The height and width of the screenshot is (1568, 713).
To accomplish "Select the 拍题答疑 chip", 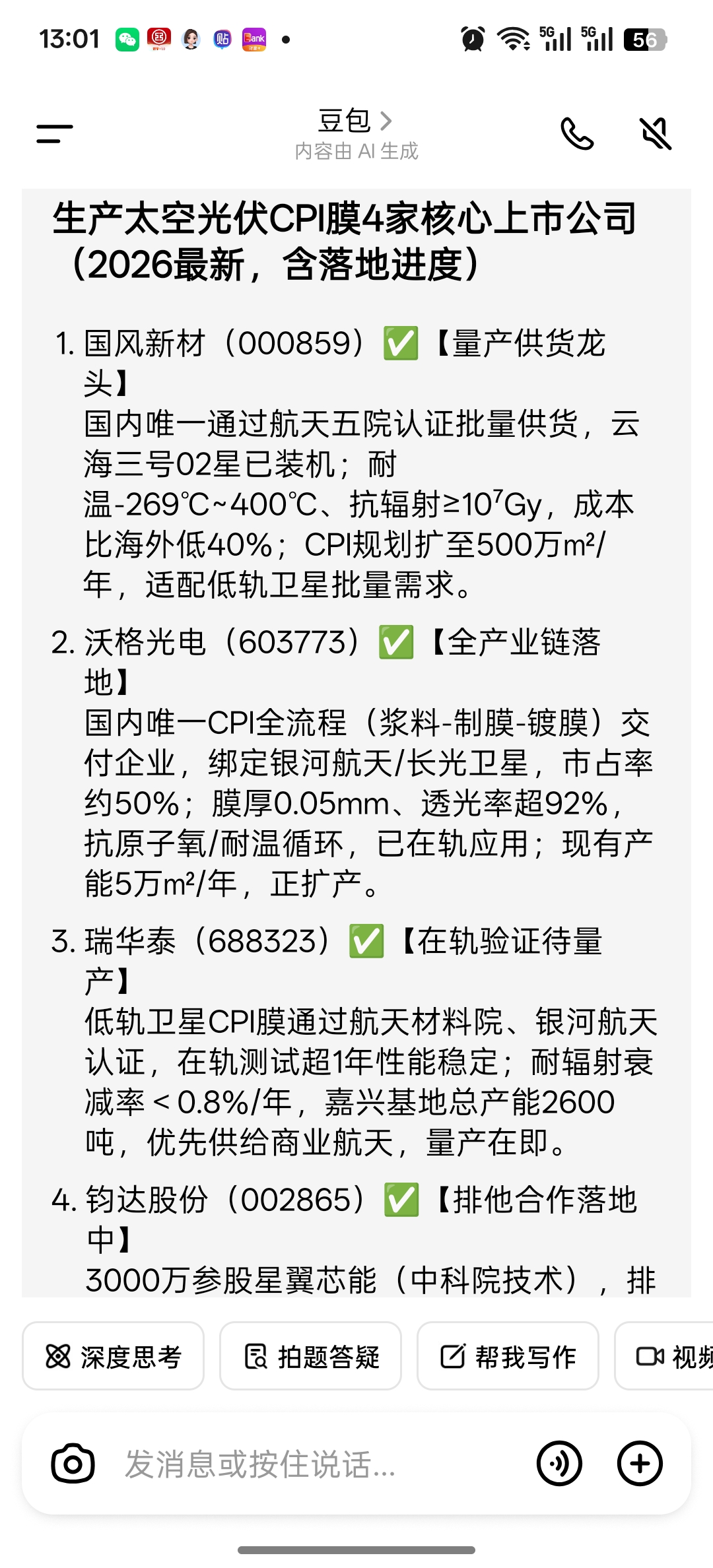I will tap(311, 1357).
